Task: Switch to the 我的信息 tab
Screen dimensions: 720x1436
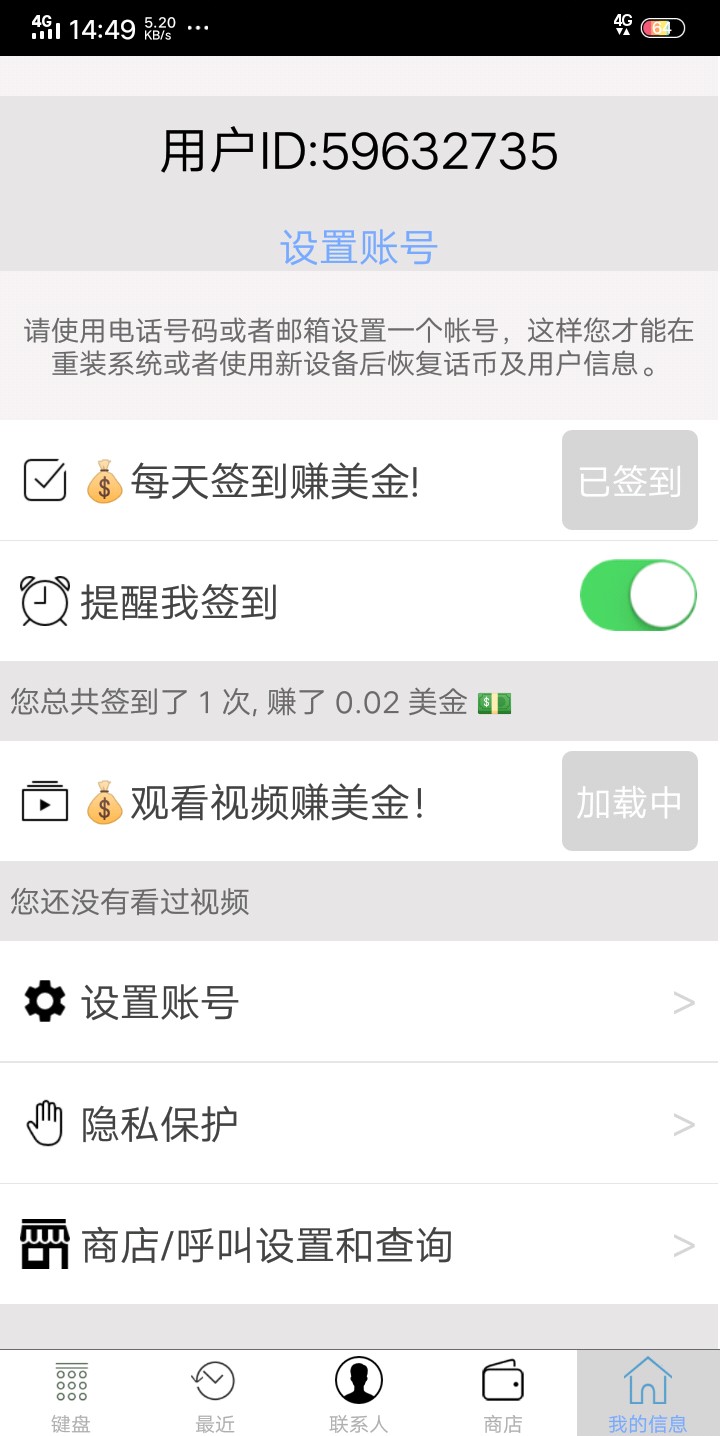Action: click(x=646, y=1390)
